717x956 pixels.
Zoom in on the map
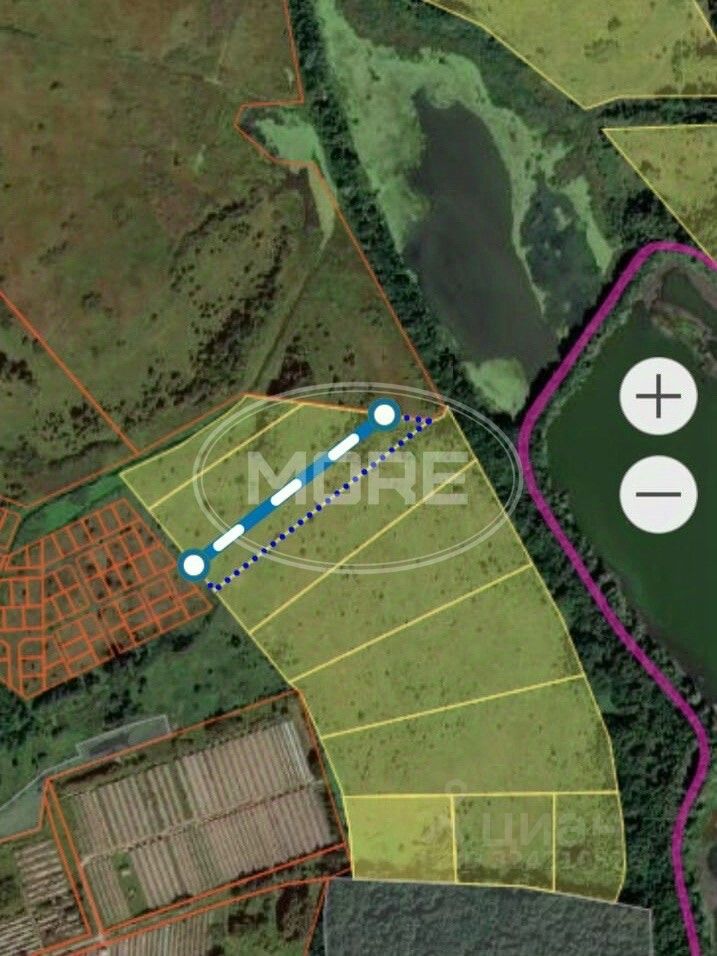658,397
